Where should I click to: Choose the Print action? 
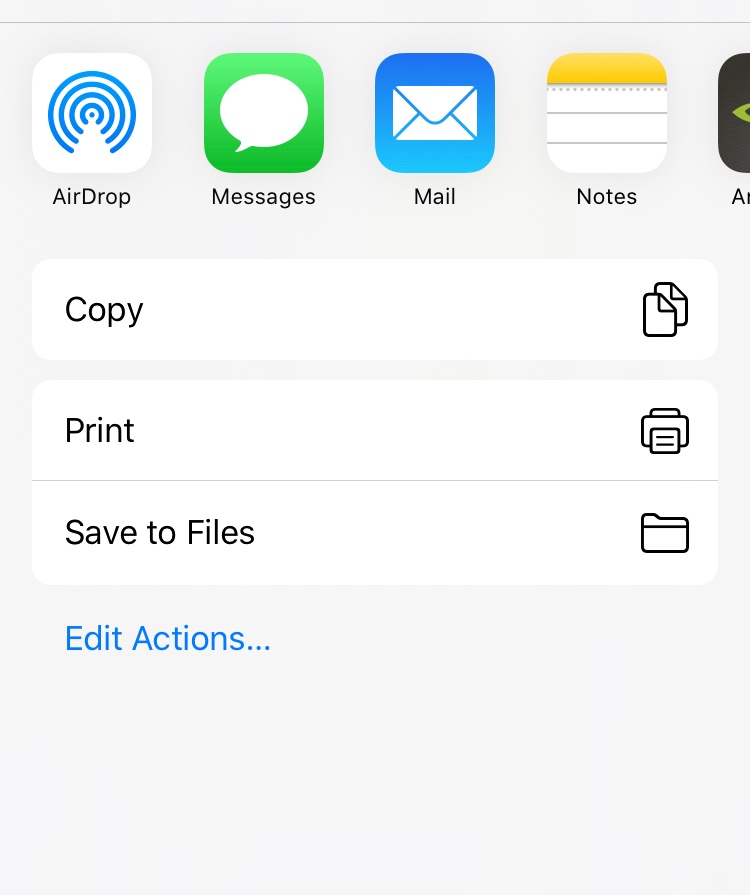tap(375, 431)
